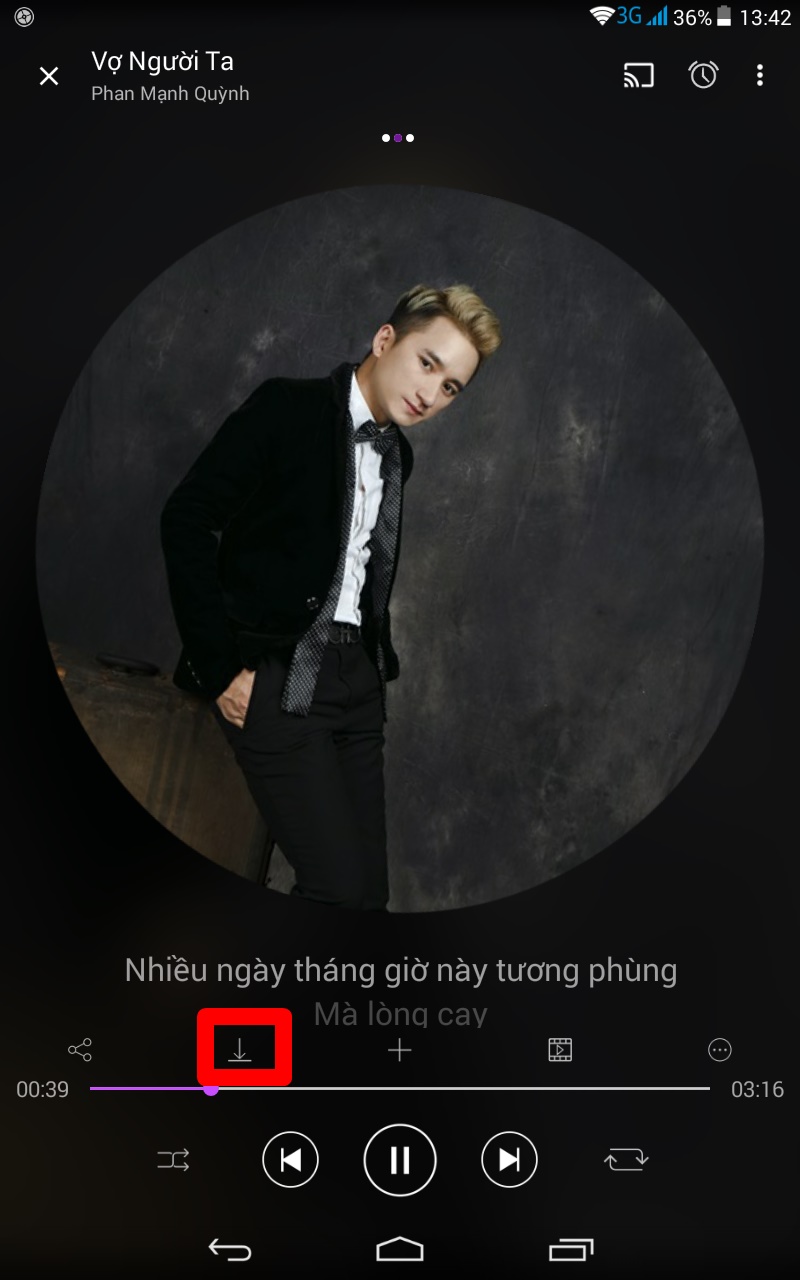Open the Chromecast casting icon
800x1280 pixels.
point(638,75)
